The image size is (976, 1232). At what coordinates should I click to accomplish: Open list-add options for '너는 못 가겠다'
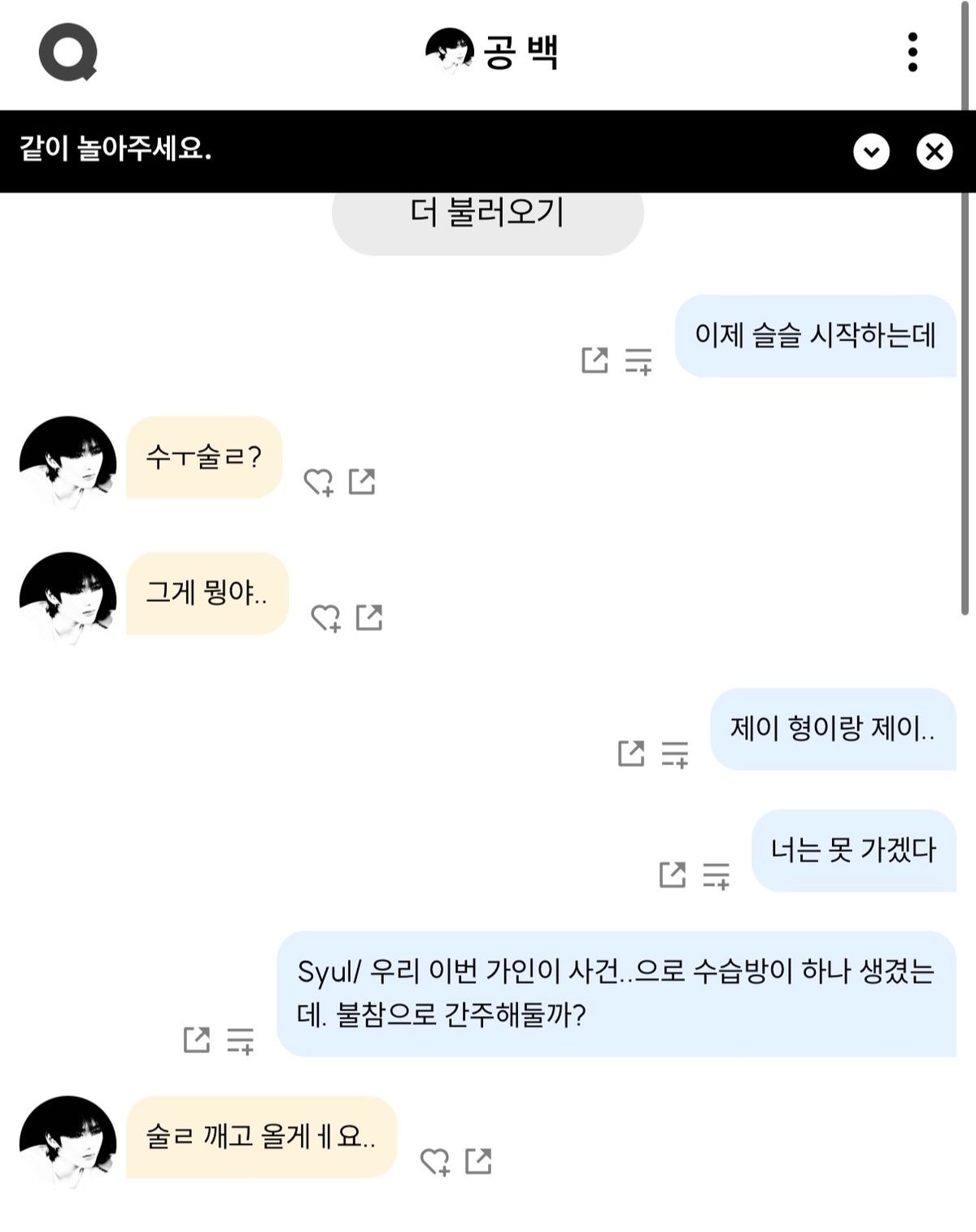click(716, 875)
